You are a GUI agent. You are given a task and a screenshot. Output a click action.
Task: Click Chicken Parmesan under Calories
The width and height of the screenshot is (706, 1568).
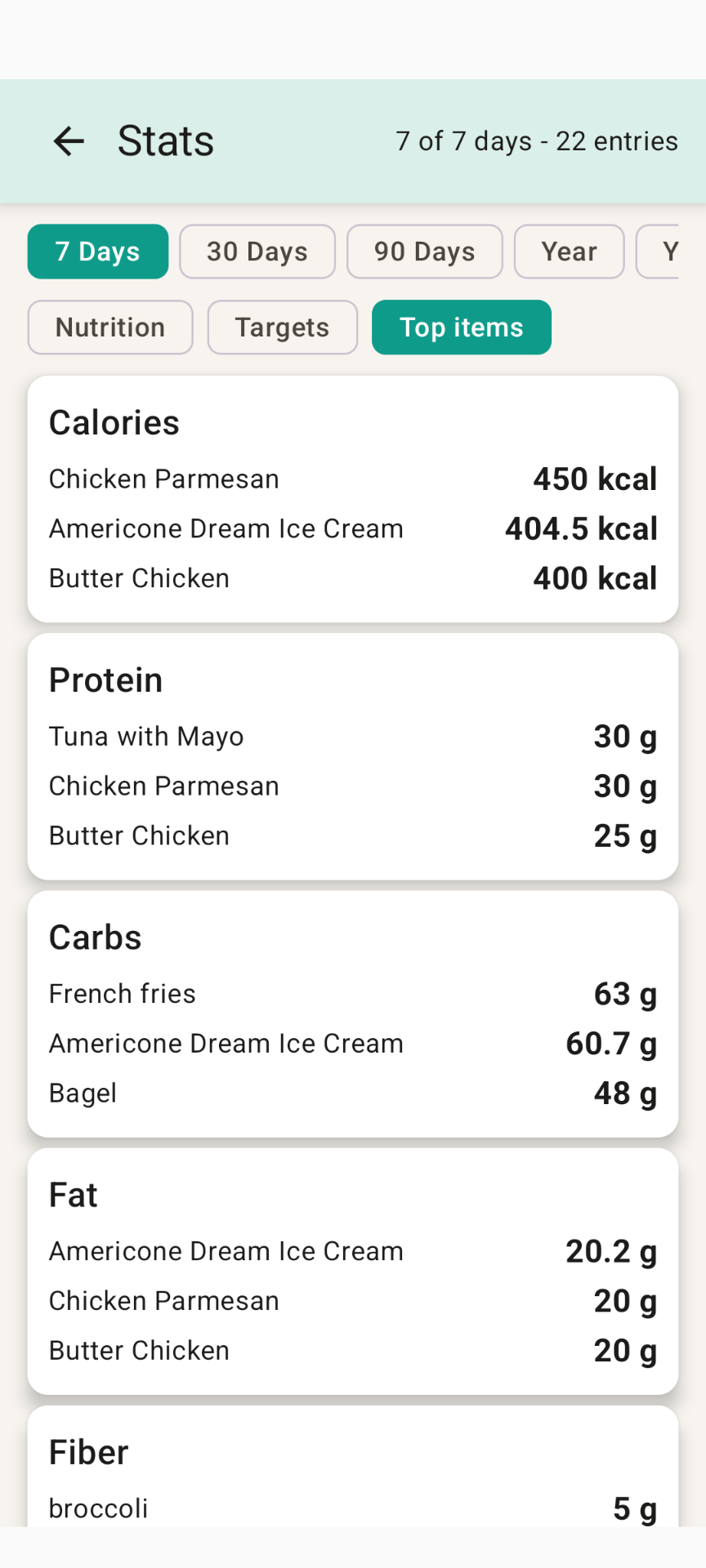coord(163,479)
